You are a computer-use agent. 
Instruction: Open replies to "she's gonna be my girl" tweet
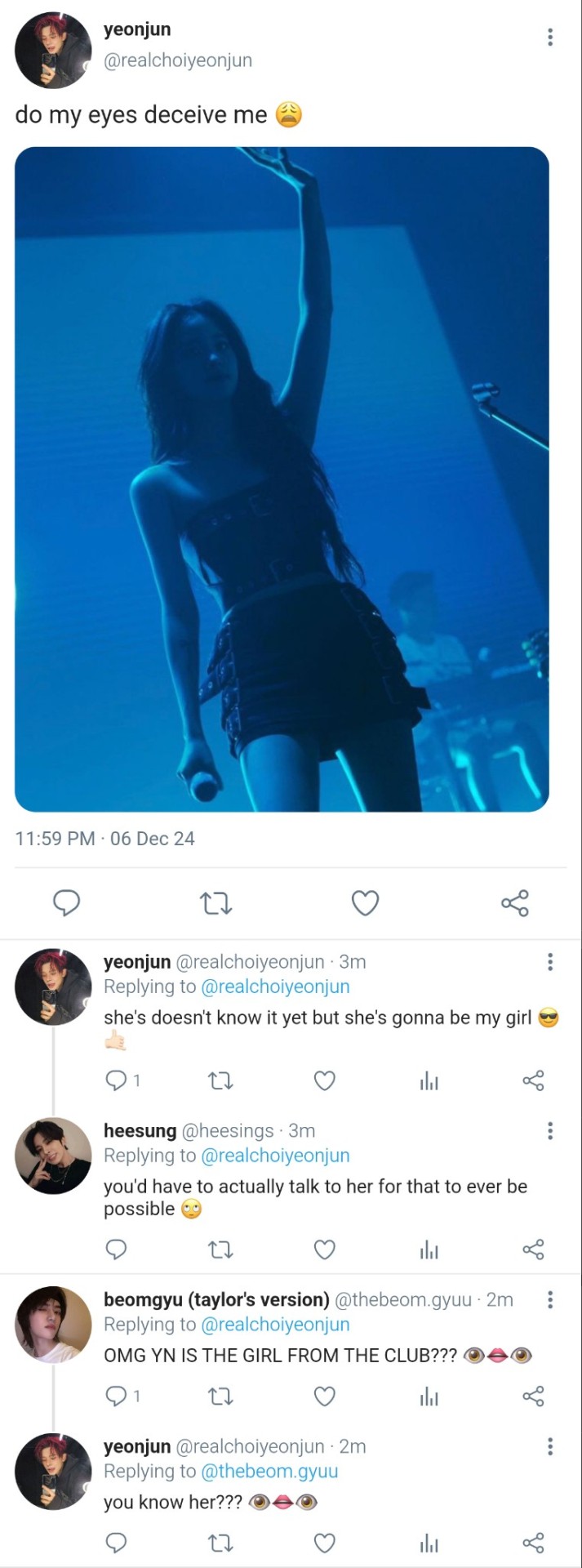[117, 1080]
